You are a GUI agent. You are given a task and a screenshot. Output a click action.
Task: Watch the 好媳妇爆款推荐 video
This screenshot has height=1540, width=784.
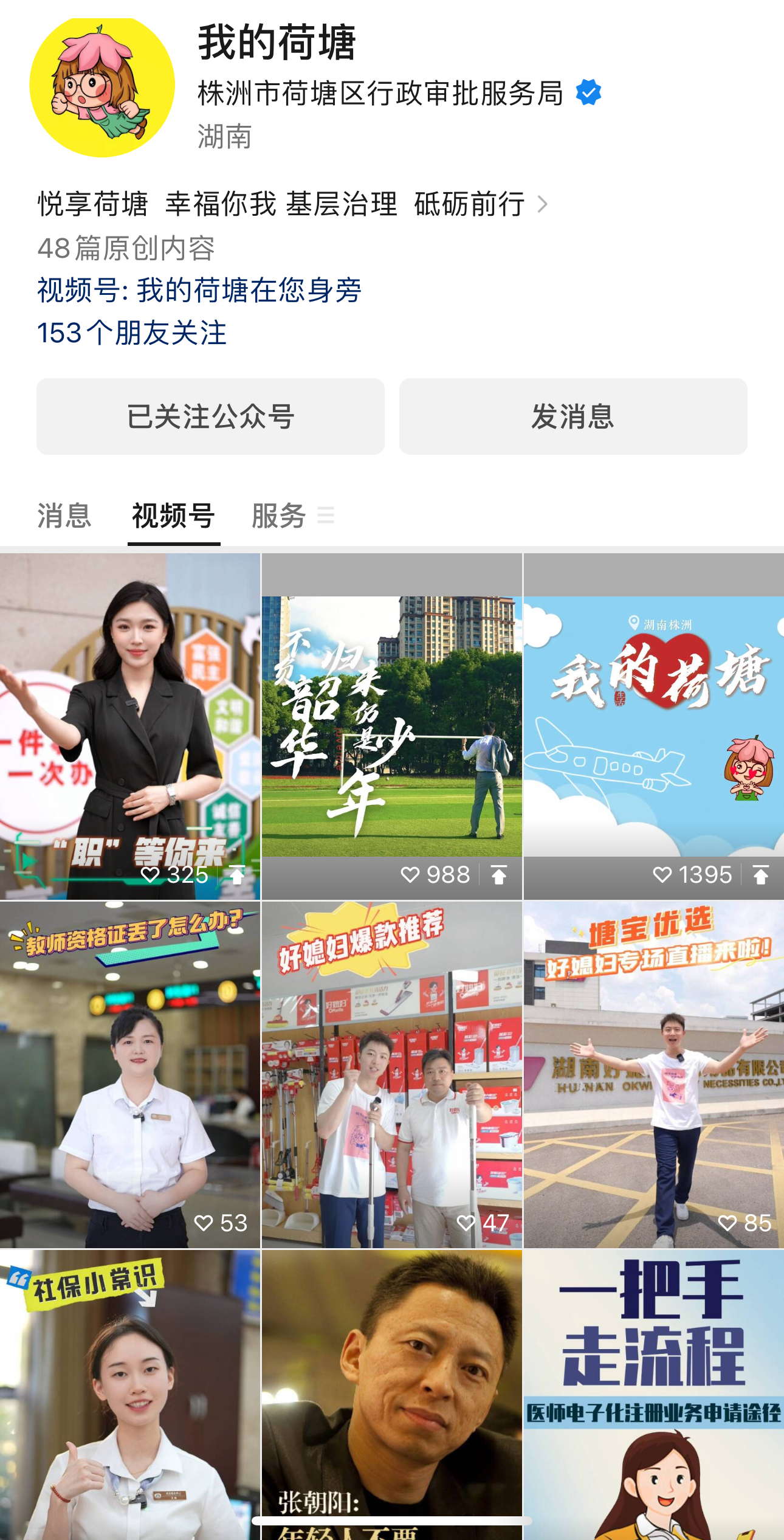(x=391, y=1074)
